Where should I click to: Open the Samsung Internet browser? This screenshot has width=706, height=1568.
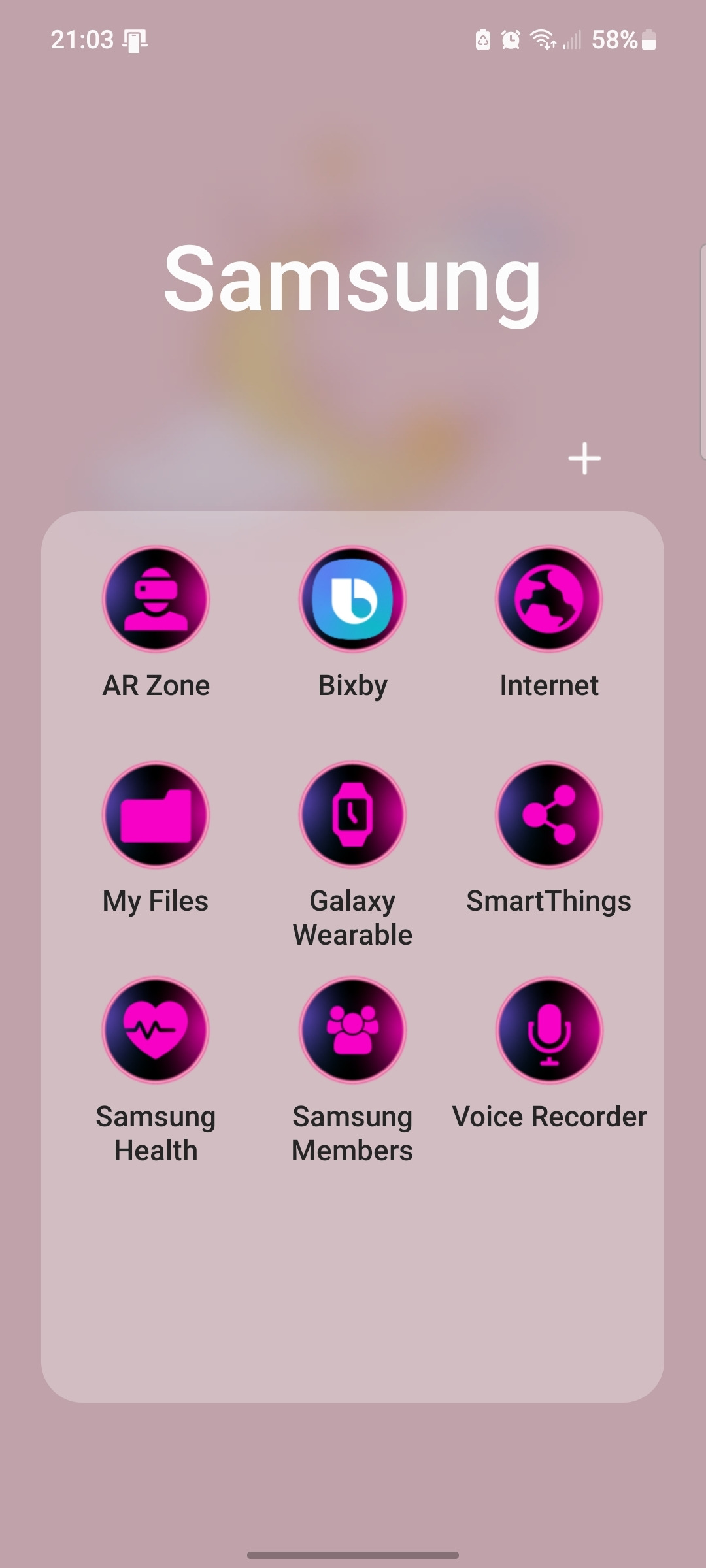coord(548,599)
